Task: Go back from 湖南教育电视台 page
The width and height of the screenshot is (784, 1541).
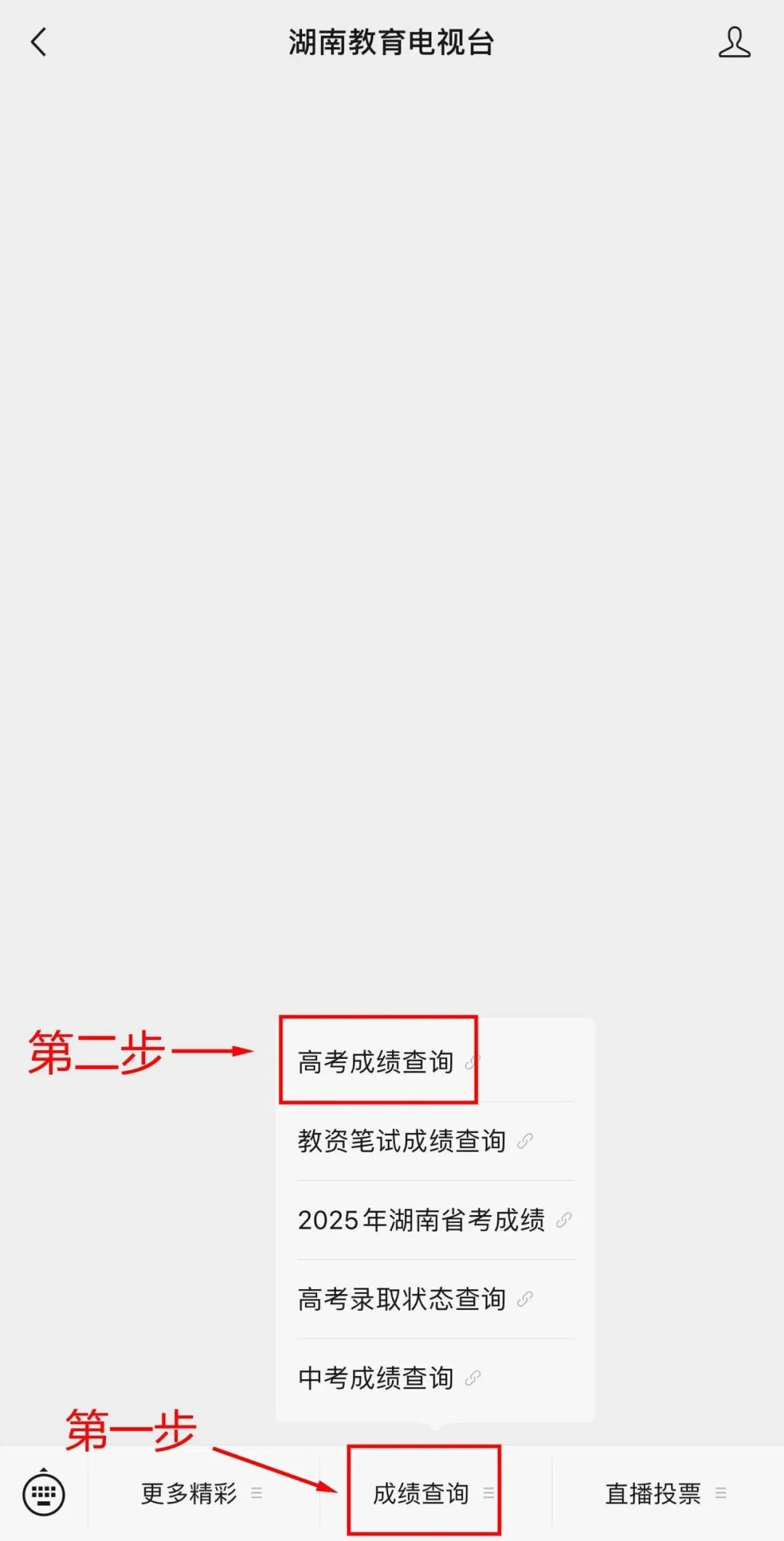Action: [39, 42]
